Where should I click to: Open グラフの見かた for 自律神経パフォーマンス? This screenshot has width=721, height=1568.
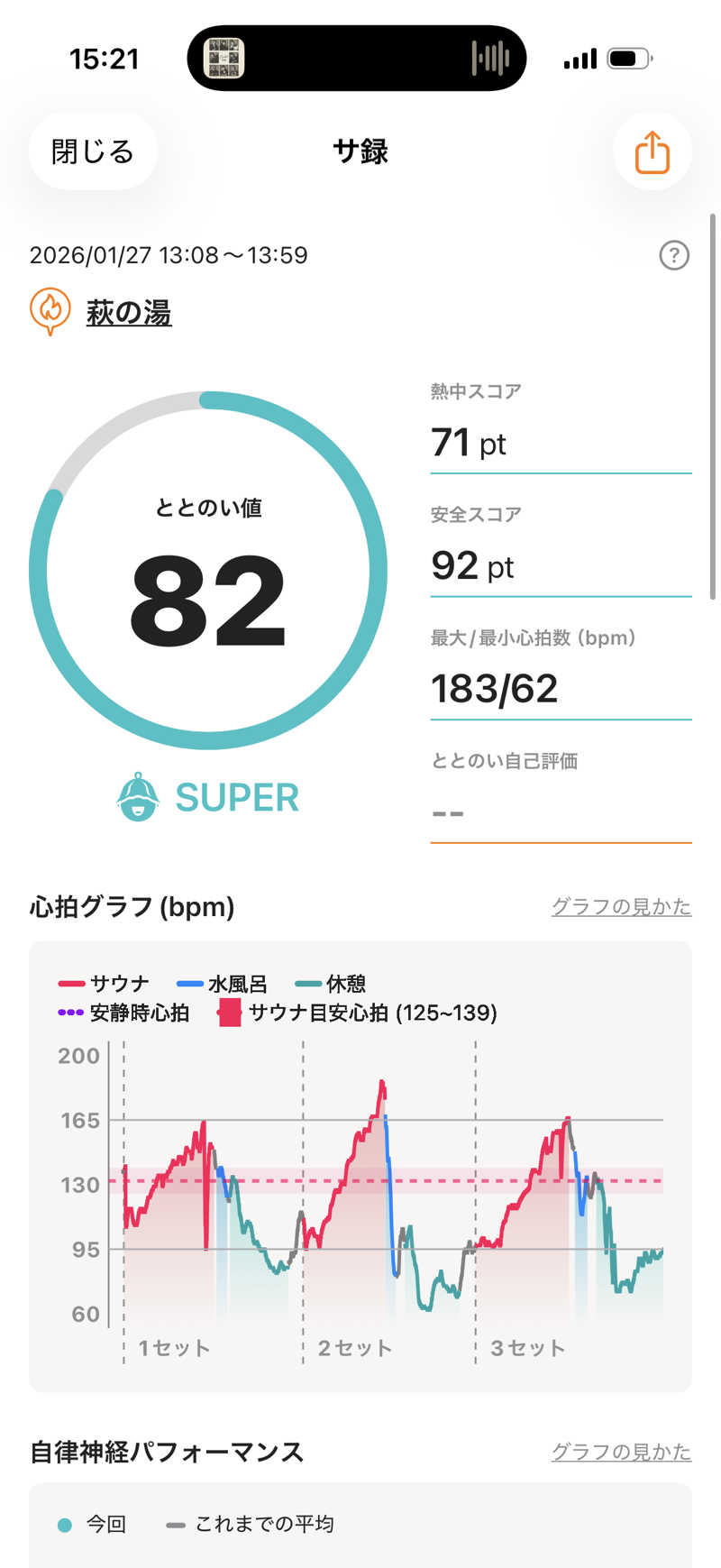coord(621,1452)
